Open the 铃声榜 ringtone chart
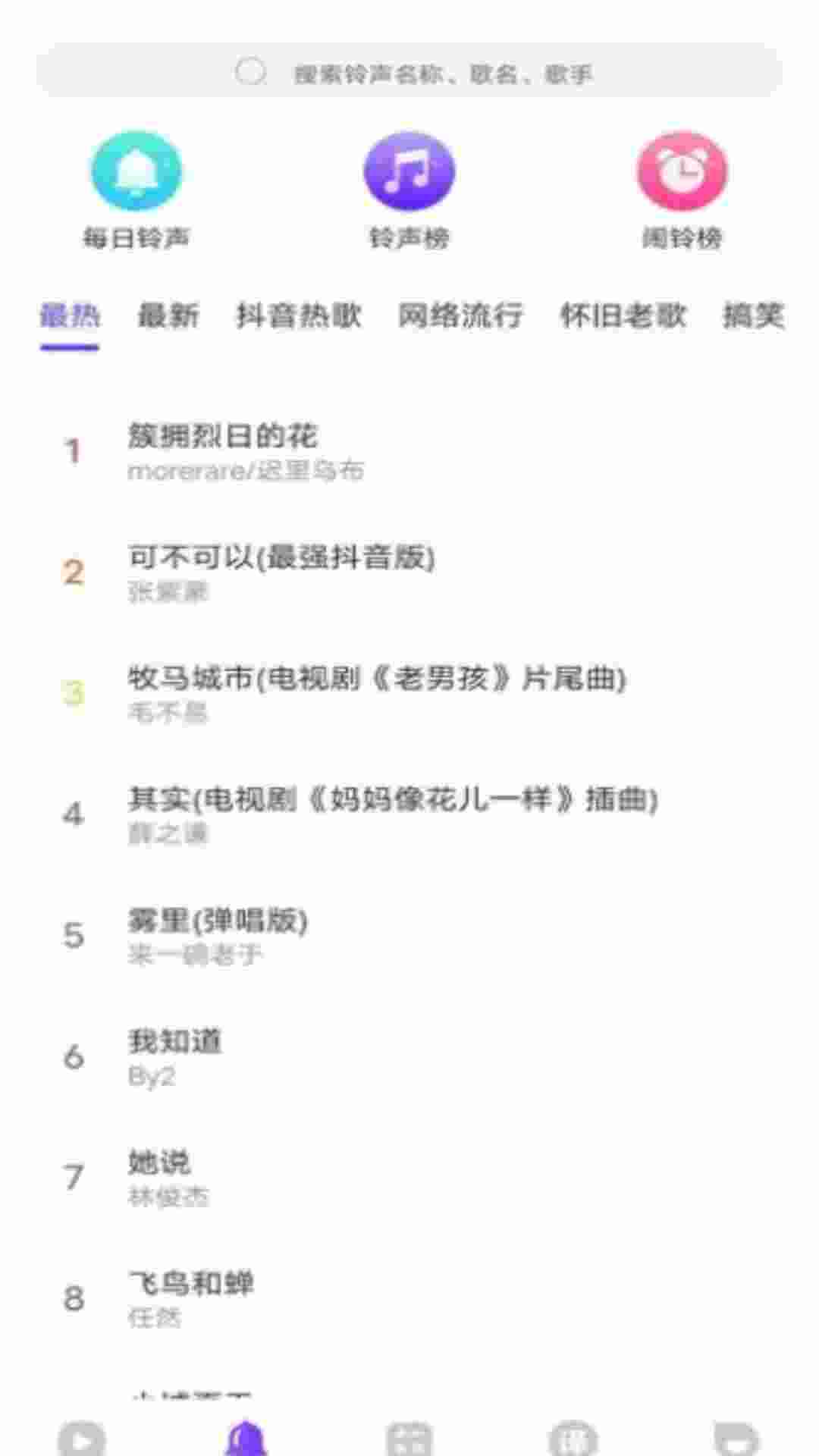 [409, 190]
